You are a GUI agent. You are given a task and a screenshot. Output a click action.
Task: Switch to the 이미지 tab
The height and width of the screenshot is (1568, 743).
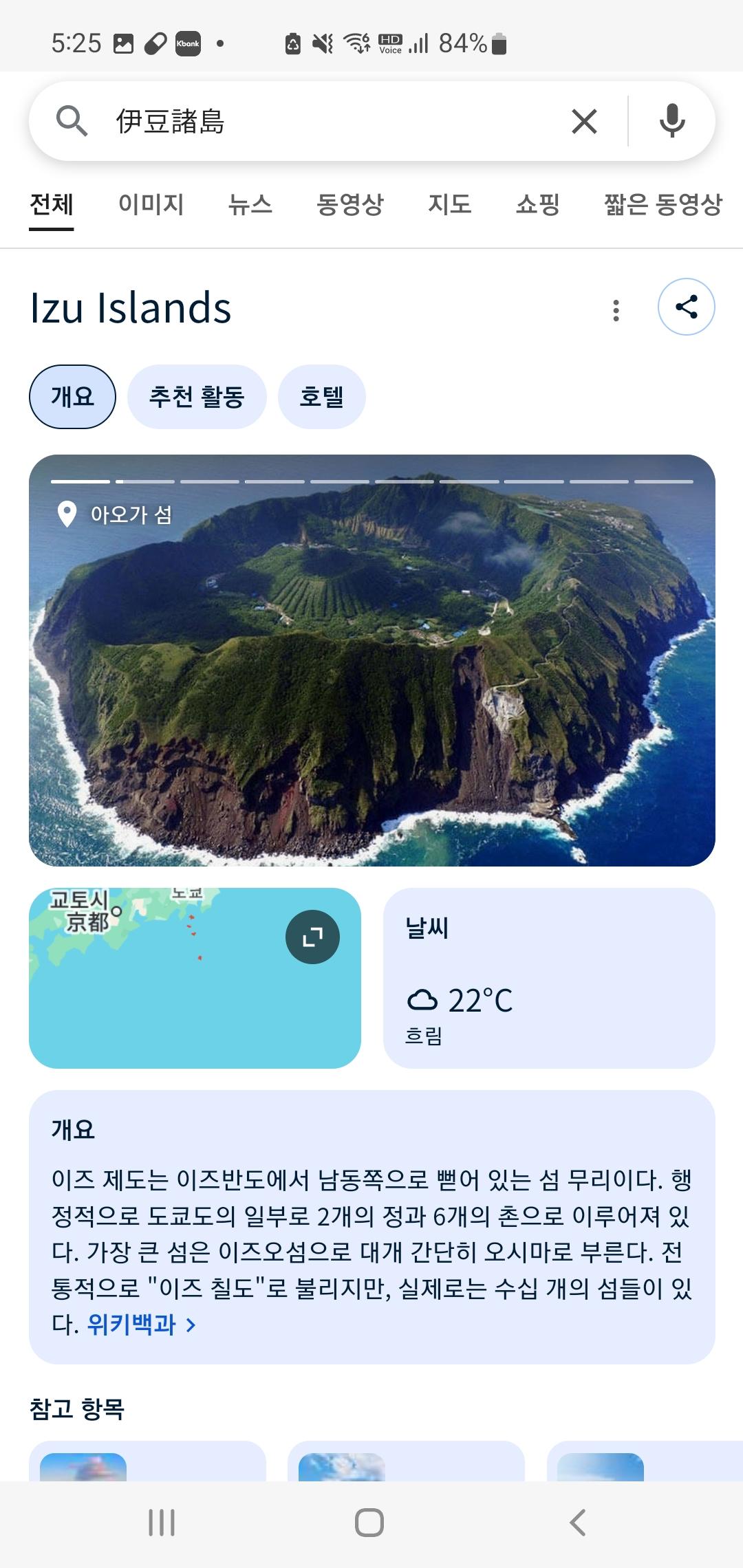coord(149,204)
